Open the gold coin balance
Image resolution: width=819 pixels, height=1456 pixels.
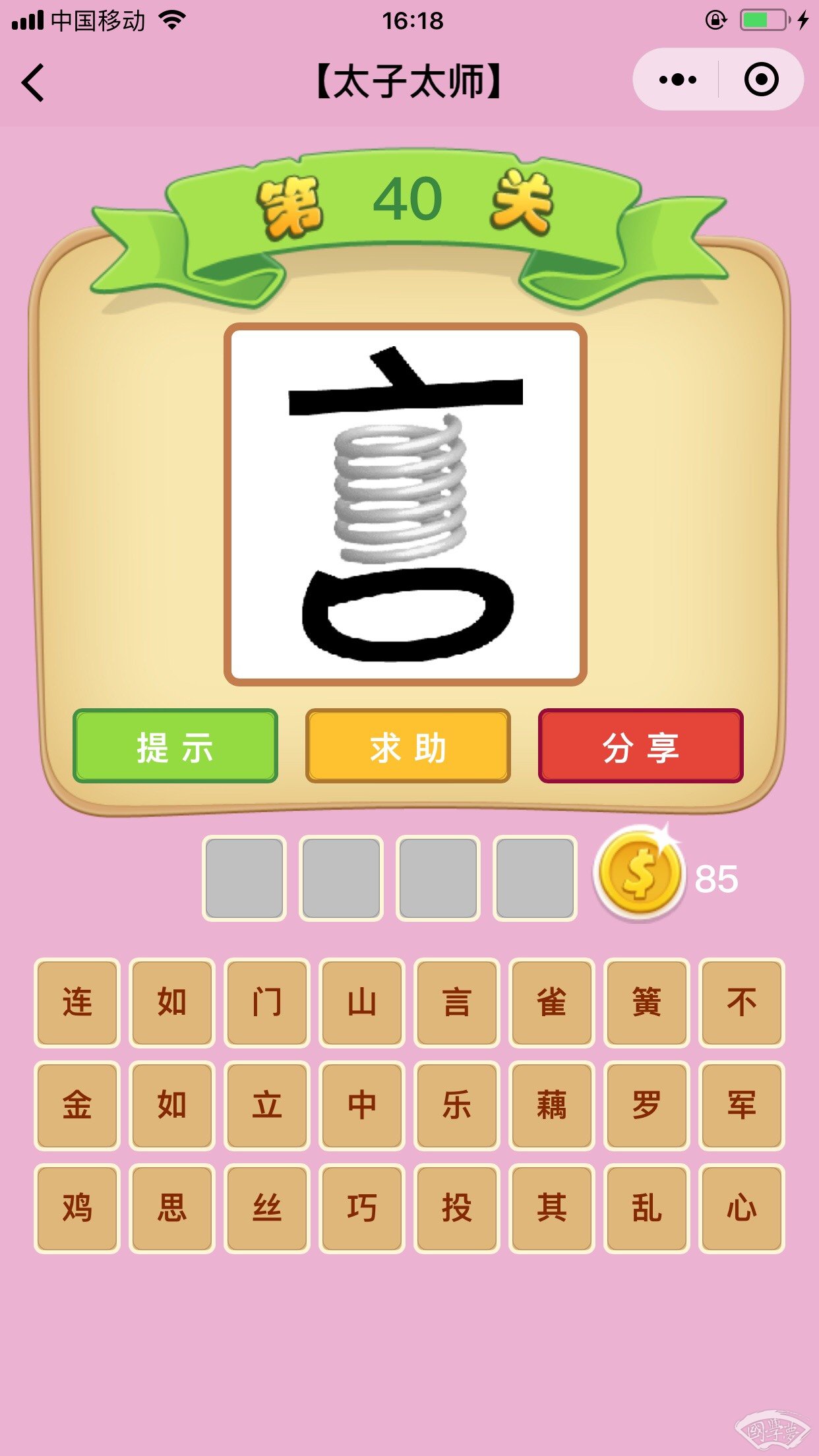(640, 875)
